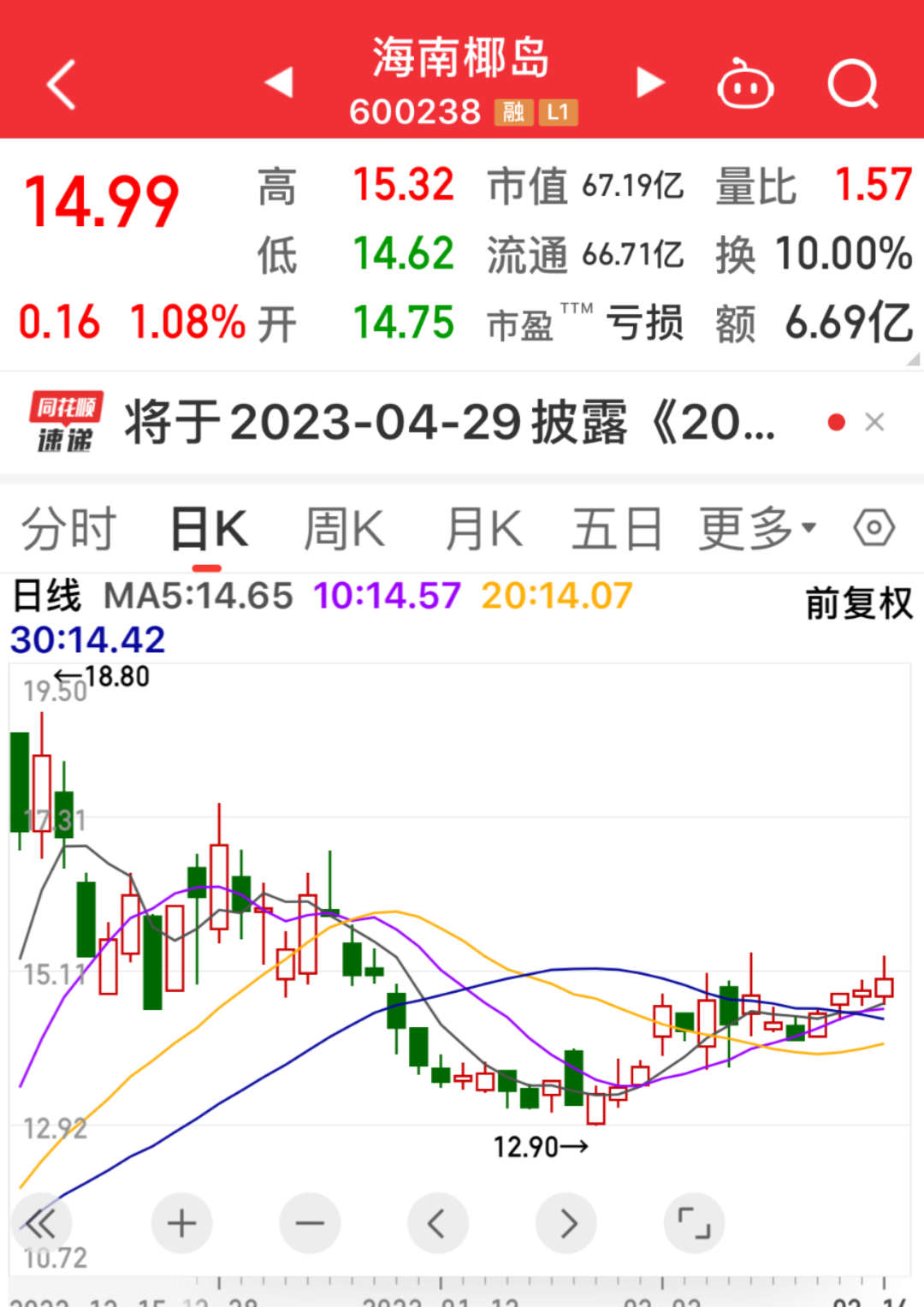924x1307 pixels.
Task: Dismiss the news banner
Action: (x=874, y=422)
